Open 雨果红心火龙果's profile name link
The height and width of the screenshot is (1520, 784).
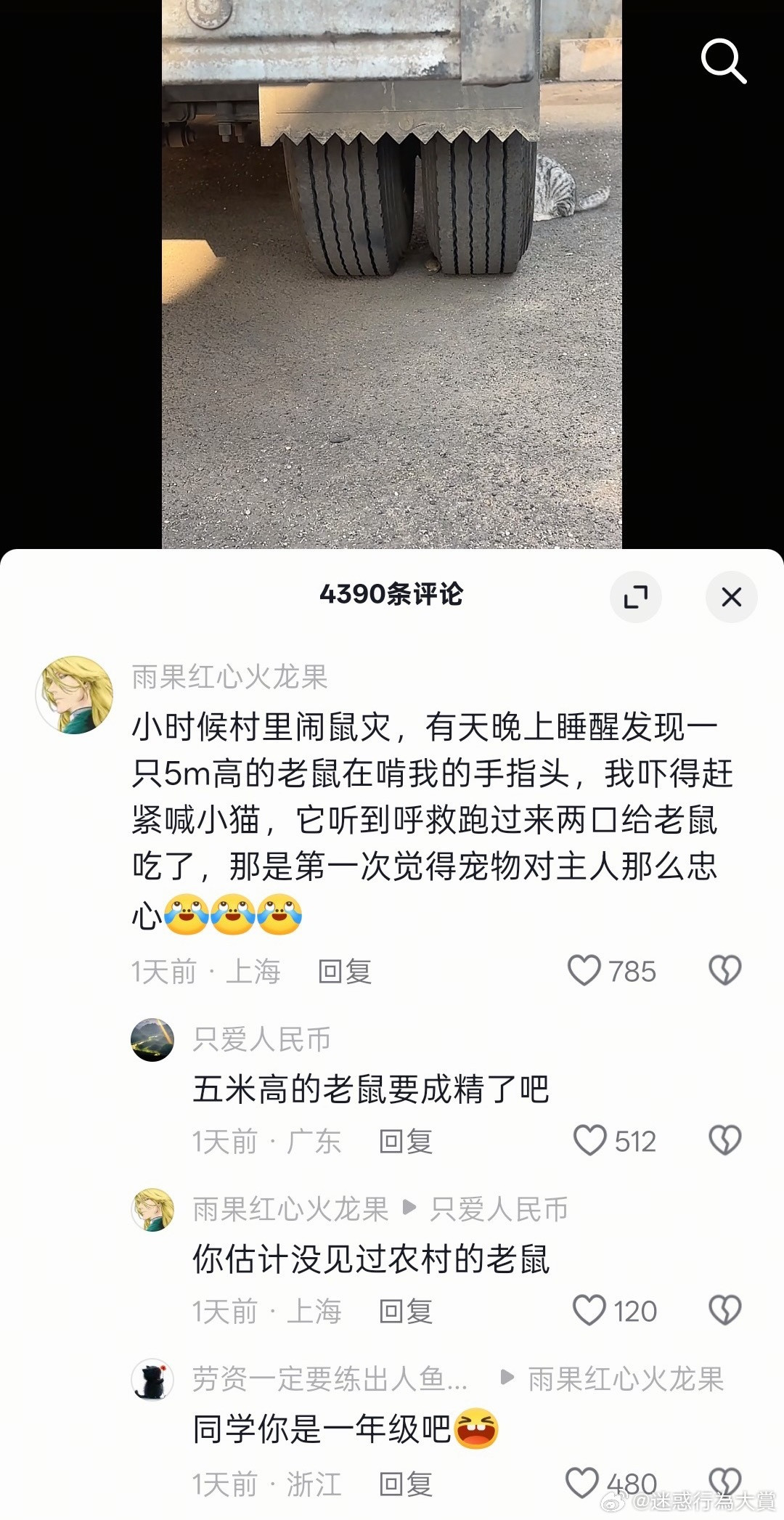[x=229, y=679]
